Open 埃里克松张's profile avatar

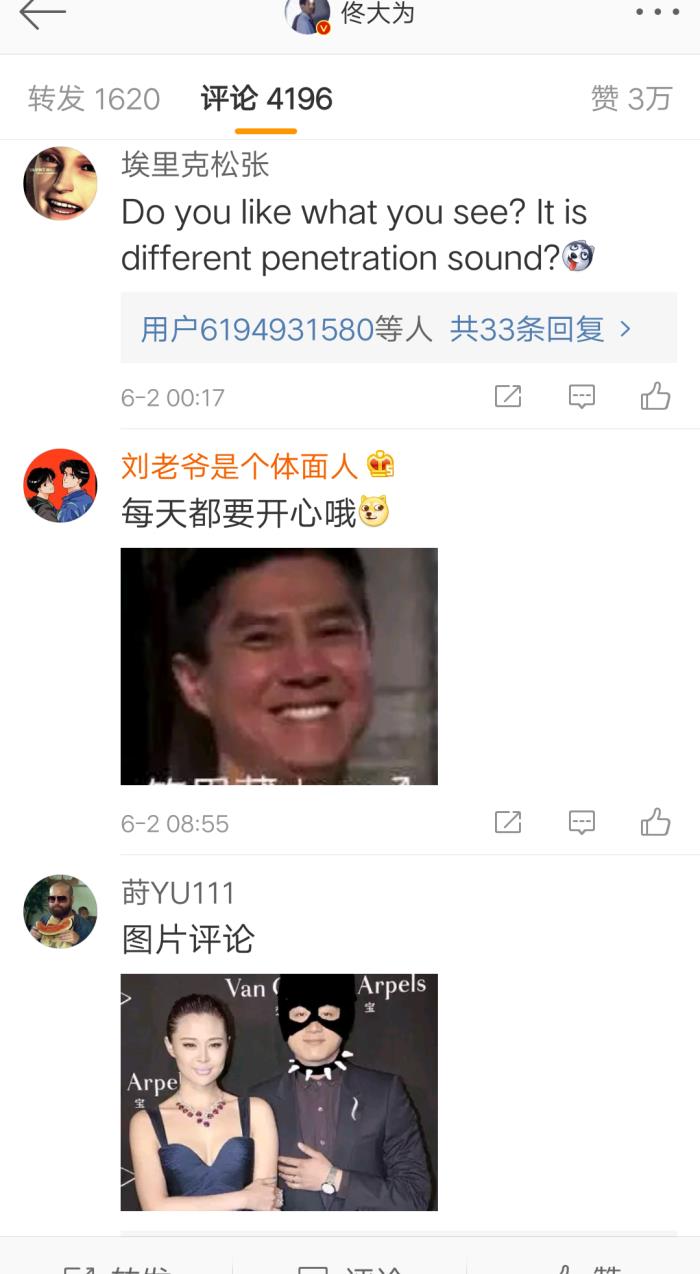coord(60,184)
